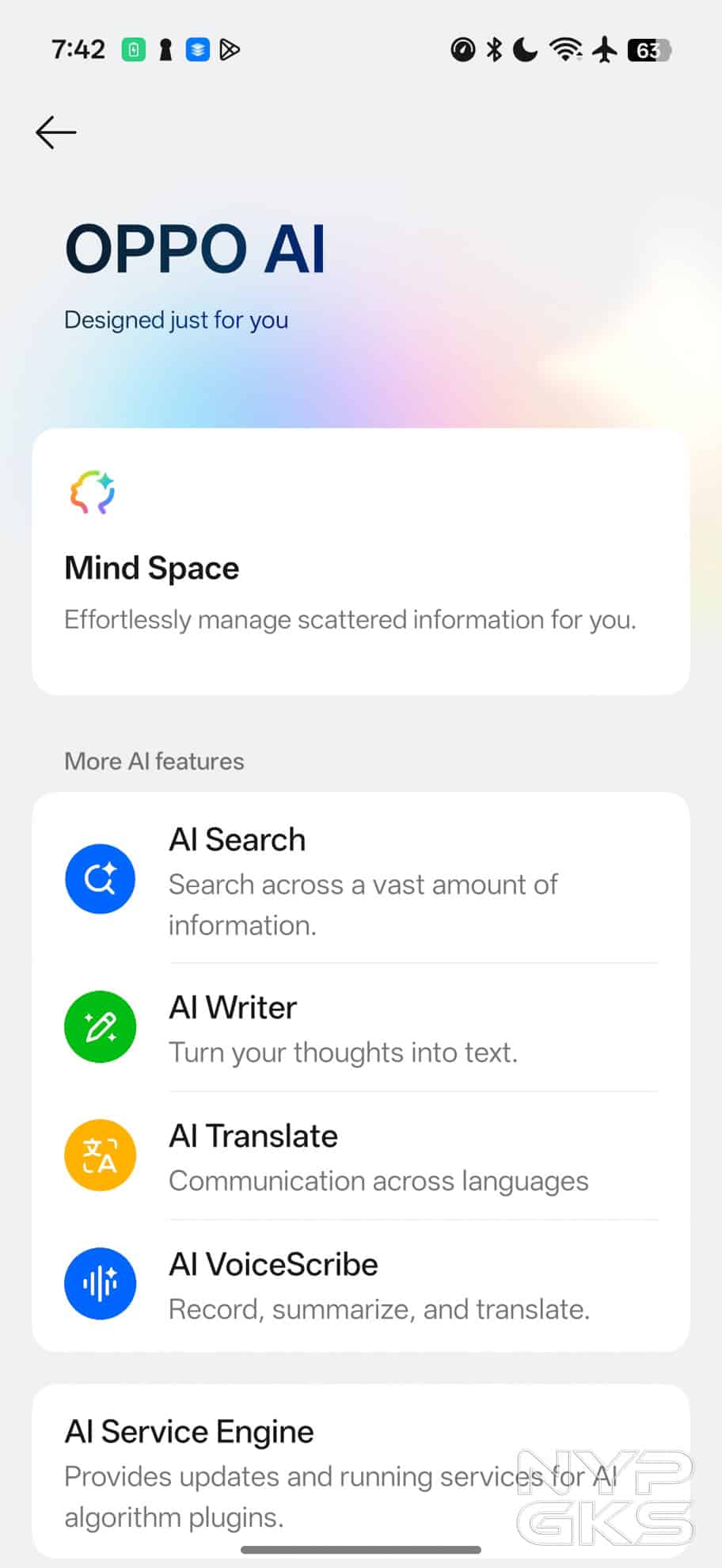Screen dimensions: 722x1568
Task: Select the AI Writer pencil icon
Action: coord(100,1026)
